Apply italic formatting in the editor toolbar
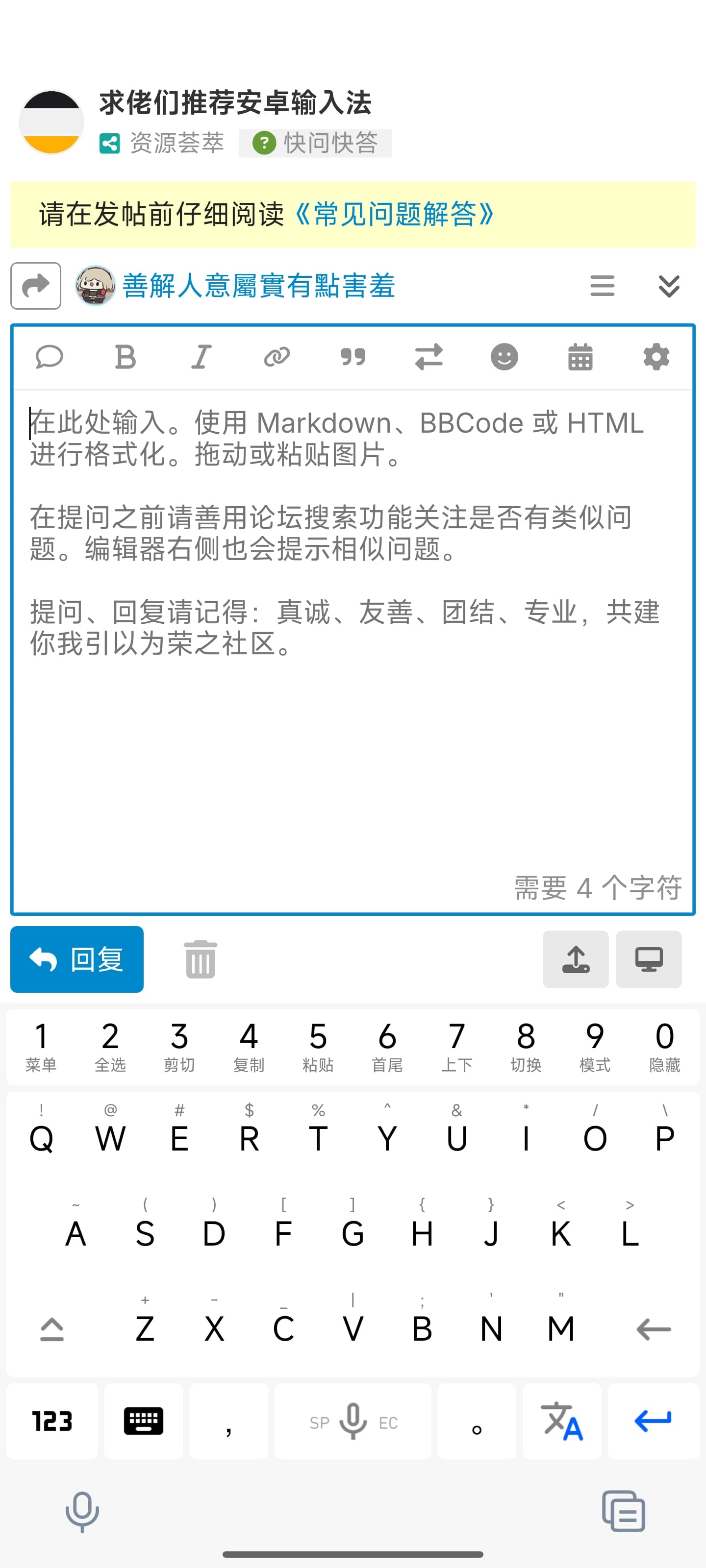The height and width of the screenshot is (1568, 706). [x=201, y=357]
